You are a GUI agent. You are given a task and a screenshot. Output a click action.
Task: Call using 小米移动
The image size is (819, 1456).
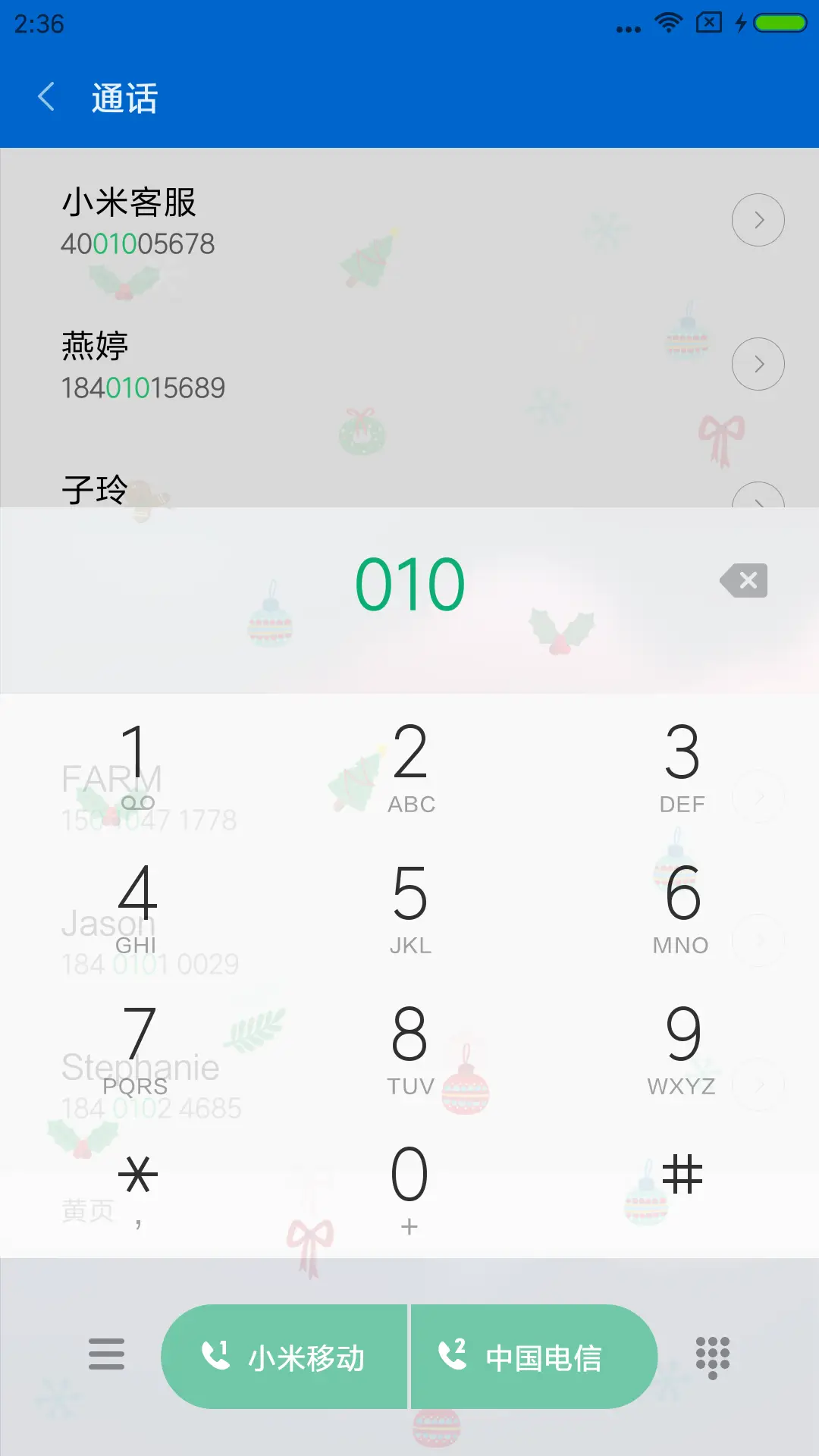[285, 1355]
